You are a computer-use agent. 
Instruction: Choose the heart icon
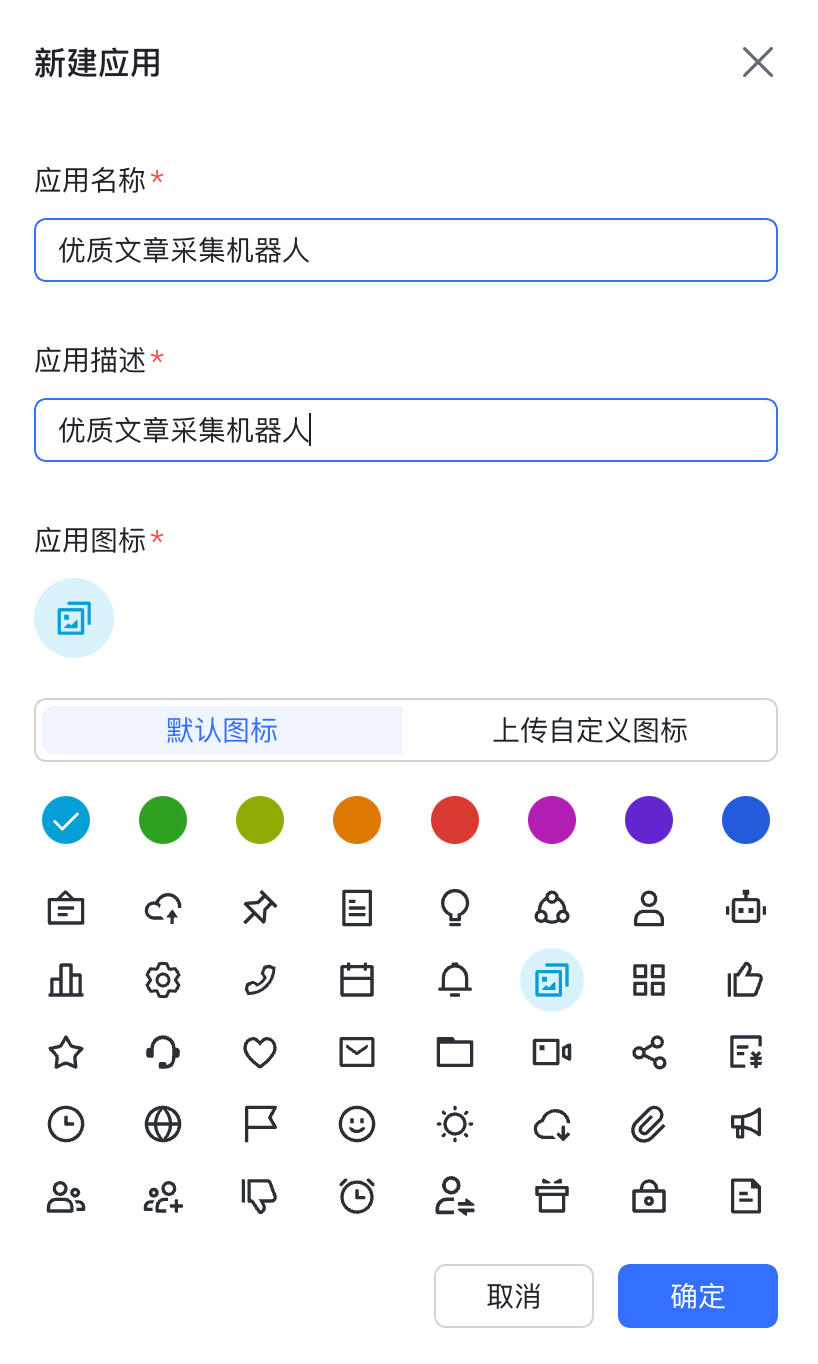coord(260,1052)
